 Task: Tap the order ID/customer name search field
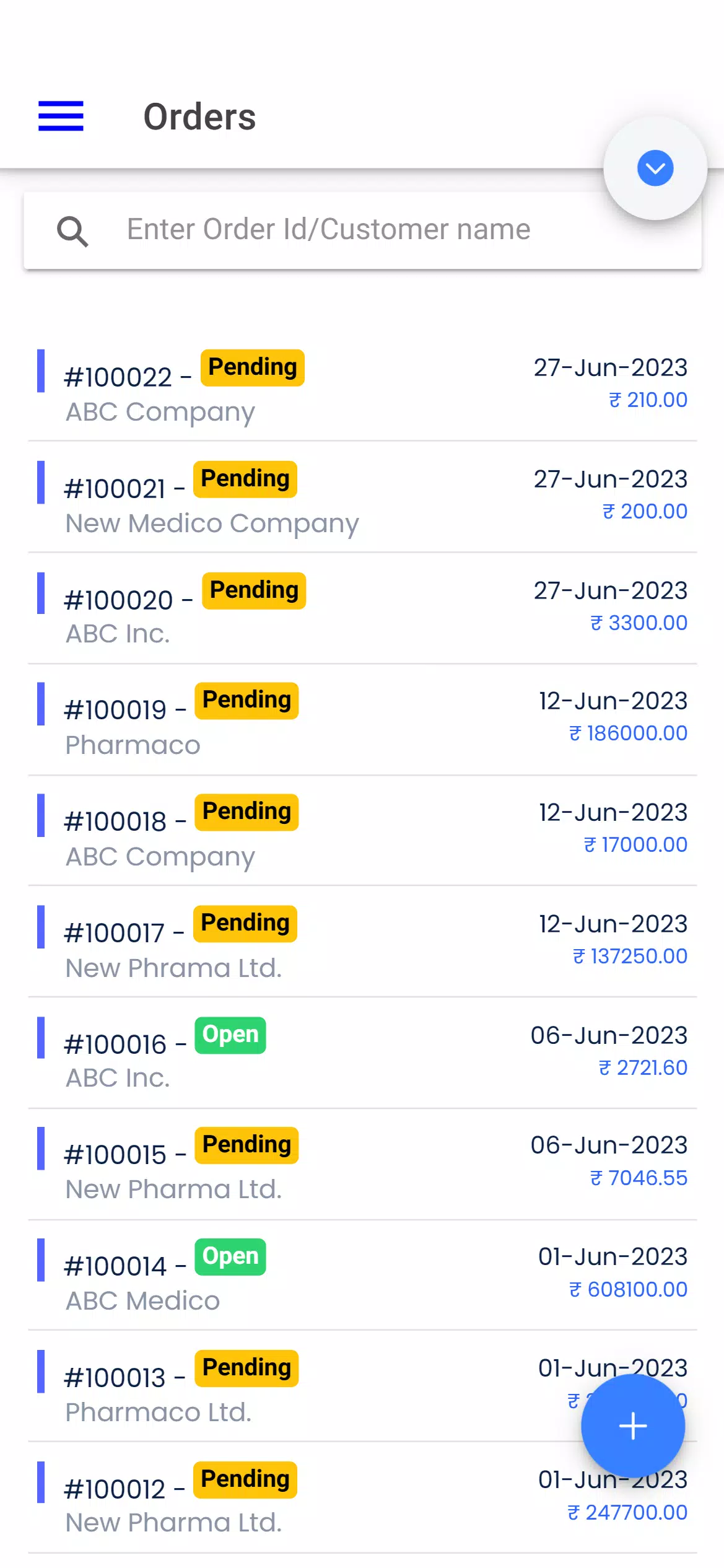tap(362, 230)
